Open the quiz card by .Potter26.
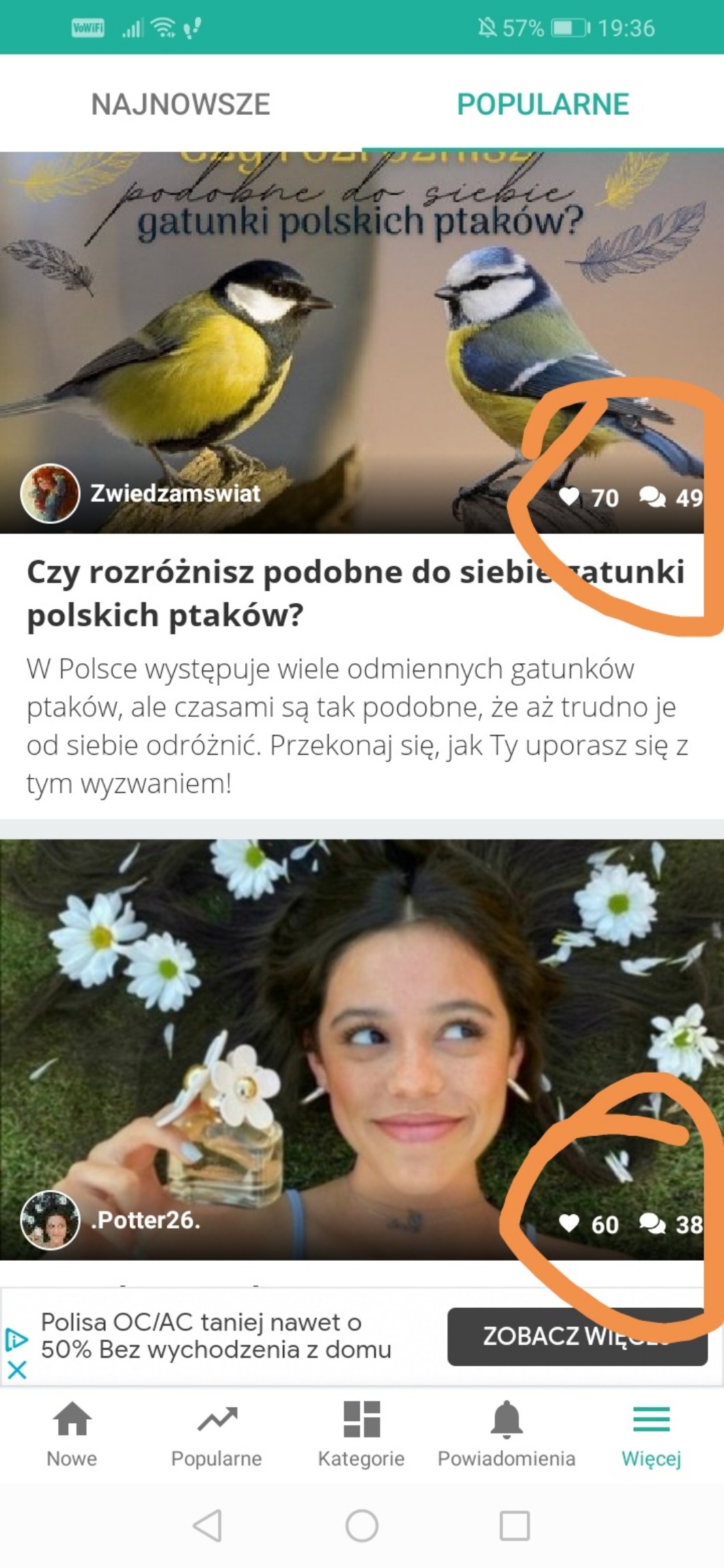Viewport: 724px width, 1568px height. click(307, 1045)
